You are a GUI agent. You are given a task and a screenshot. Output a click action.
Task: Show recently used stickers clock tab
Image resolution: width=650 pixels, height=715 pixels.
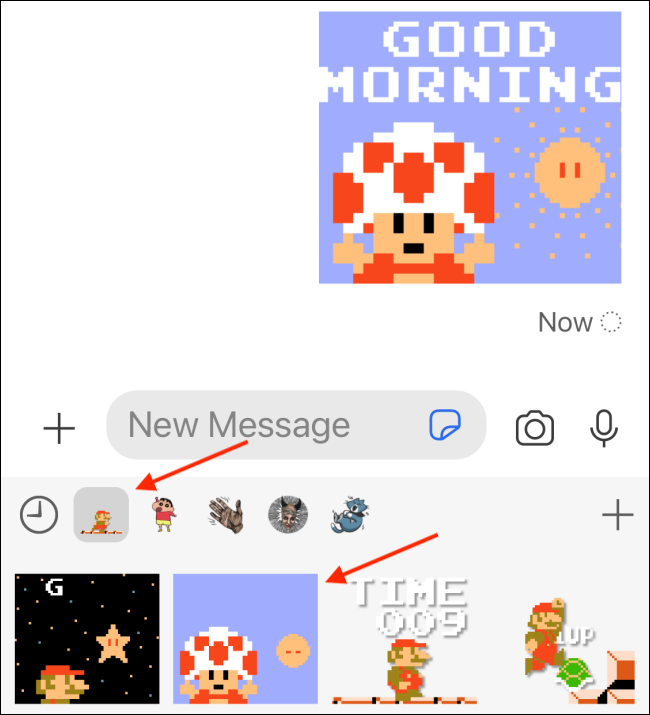click(39, 516)
